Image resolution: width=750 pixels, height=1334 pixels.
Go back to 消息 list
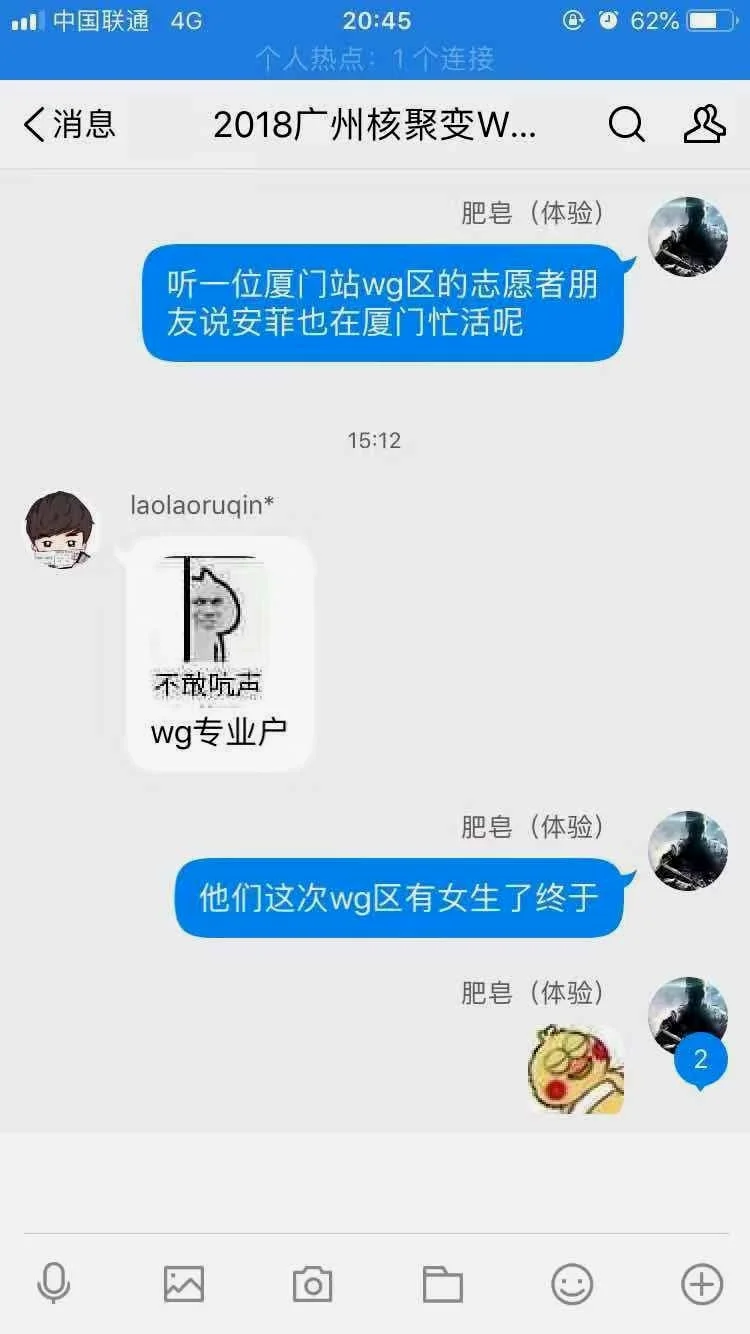68,125
